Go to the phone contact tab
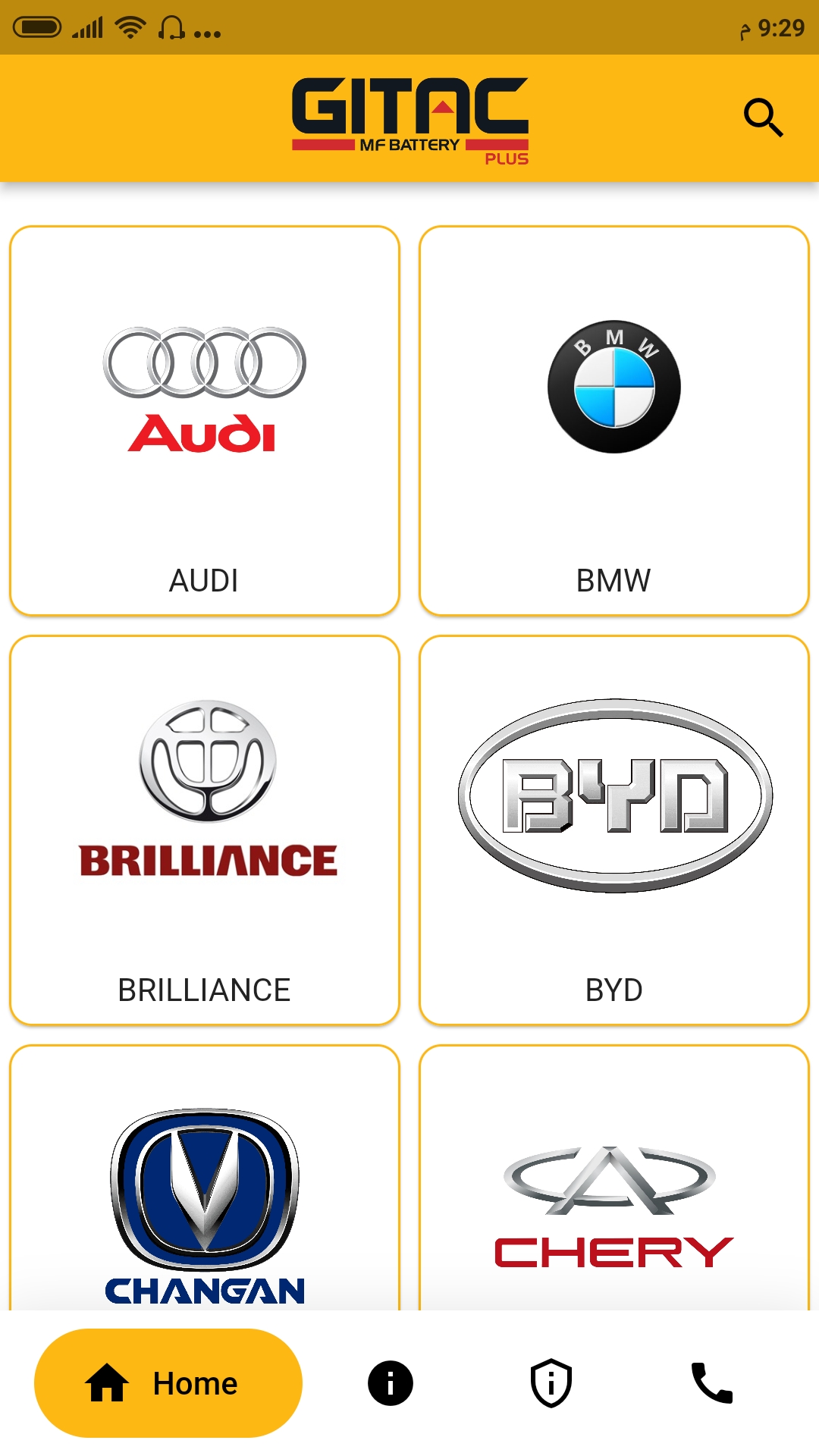Viewport: 819px width, 1456px height. pos(711,1383)
